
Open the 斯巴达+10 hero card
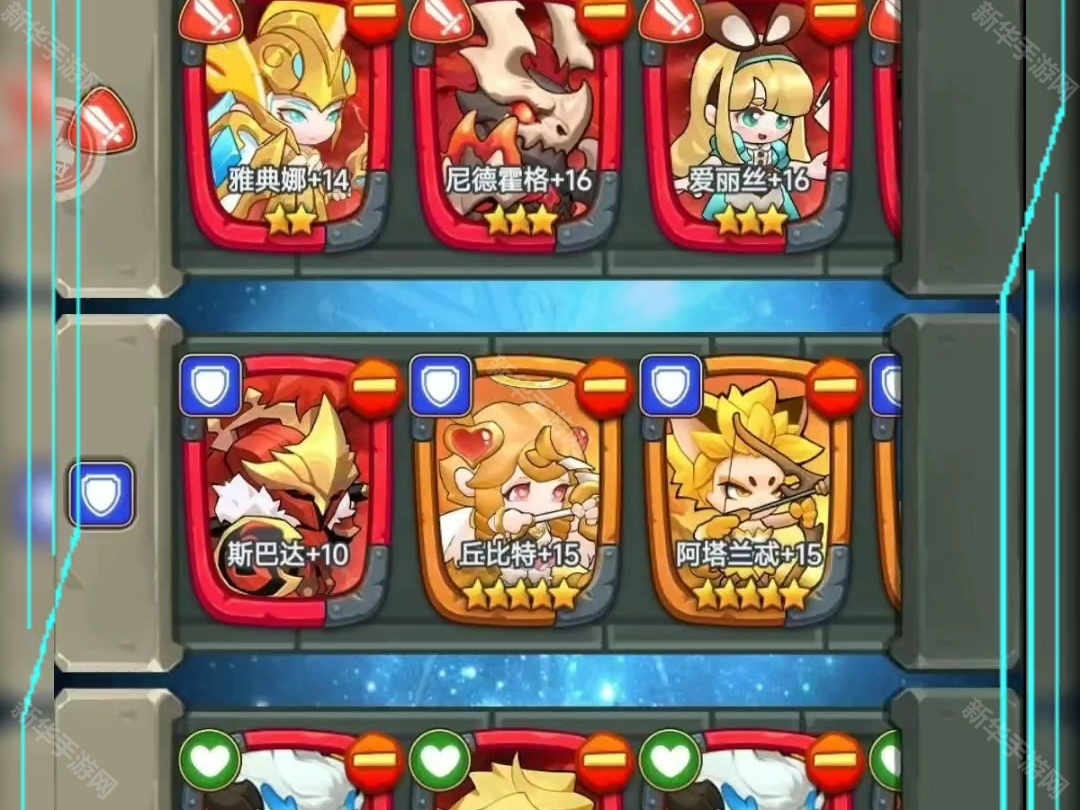tap(288, 490)
